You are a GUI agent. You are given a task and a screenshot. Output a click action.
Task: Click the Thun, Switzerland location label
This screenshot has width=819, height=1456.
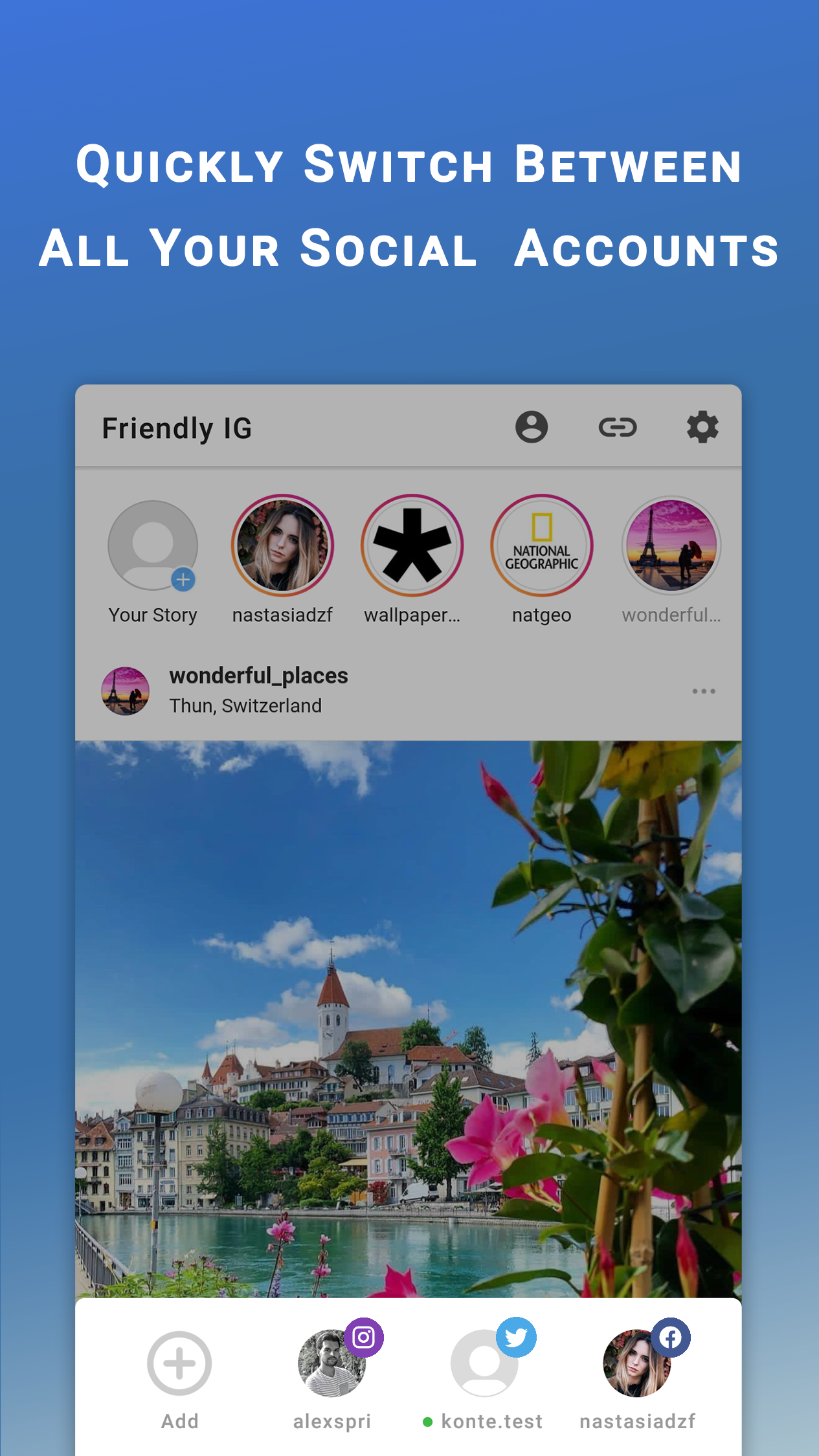244,705
